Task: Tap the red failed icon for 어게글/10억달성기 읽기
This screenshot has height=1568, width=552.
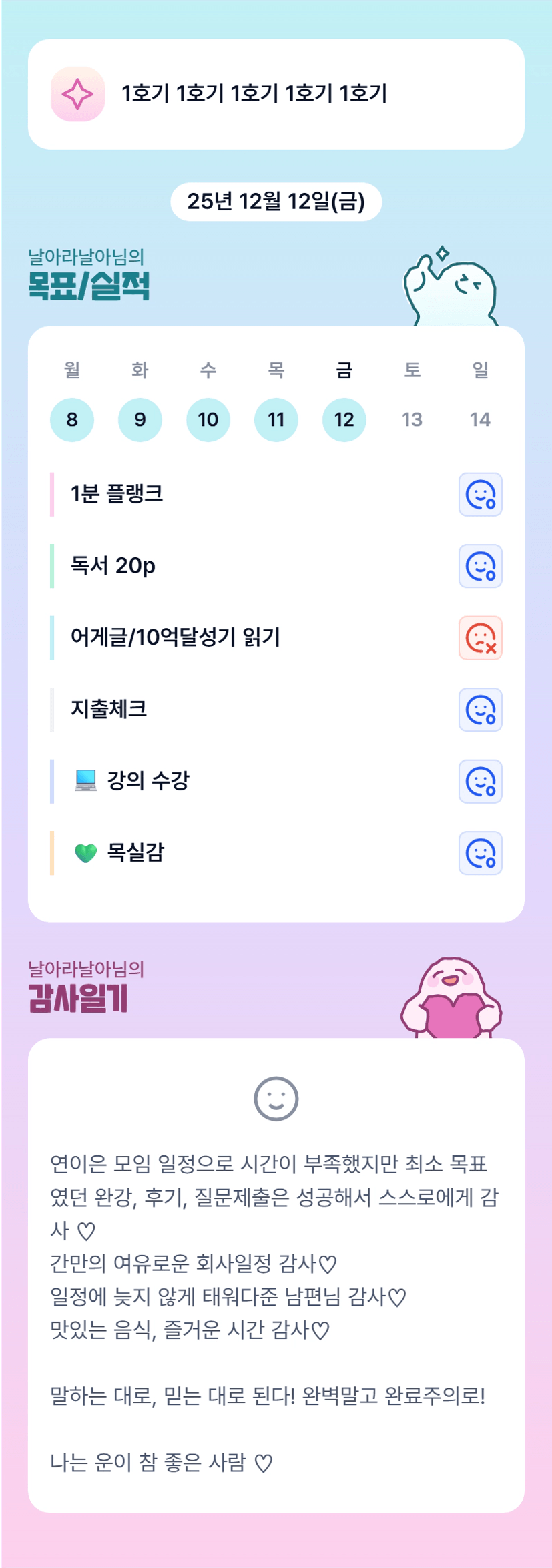Action: tap(481, 638)
